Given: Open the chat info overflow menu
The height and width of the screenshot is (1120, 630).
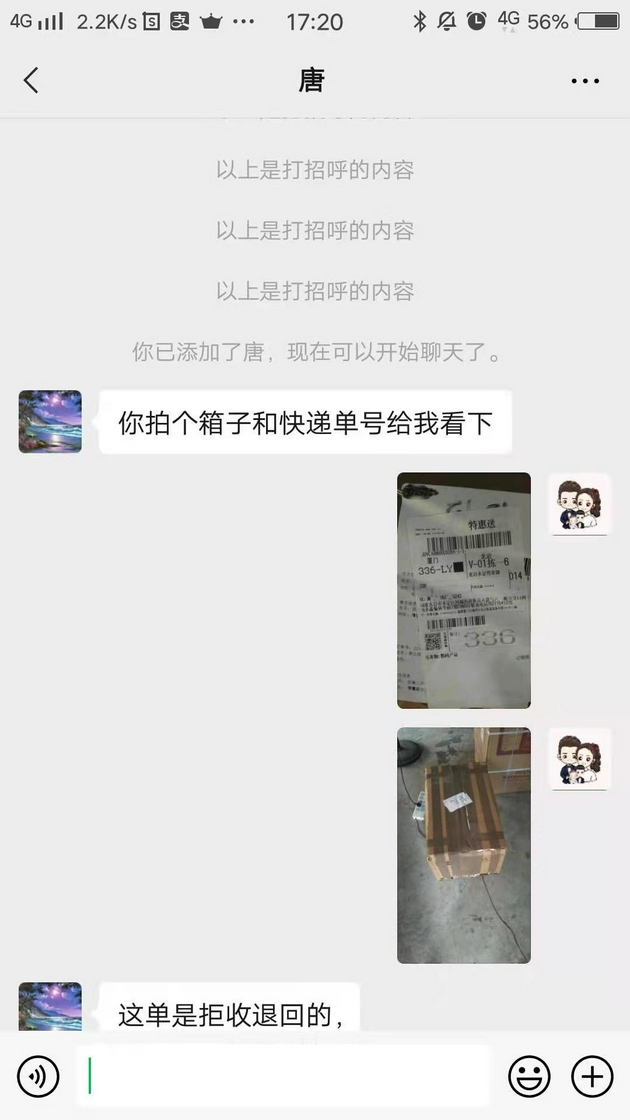Looking at the screenshot, I should (x=585, y=81).
